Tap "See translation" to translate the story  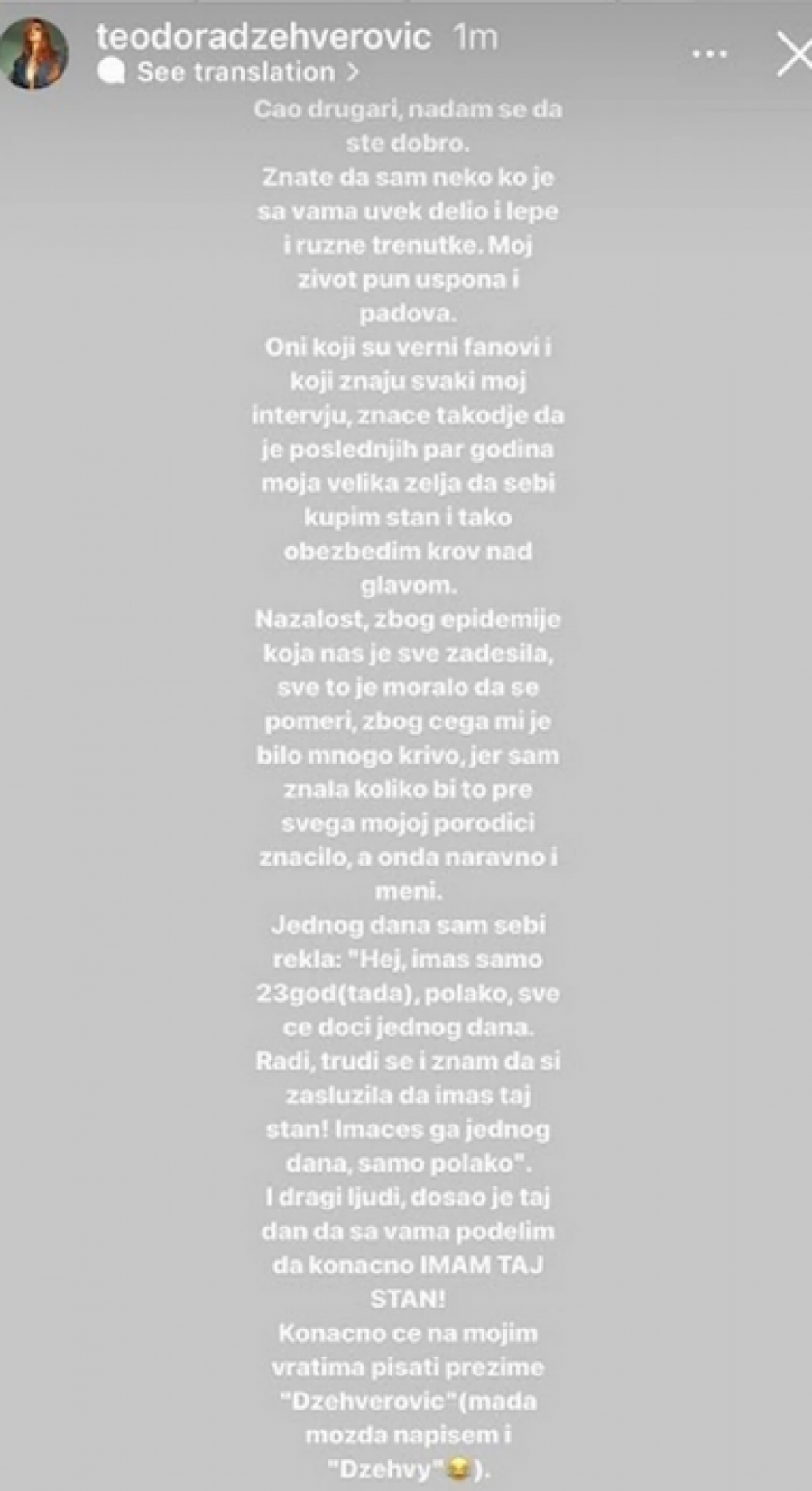click(234, 71)
